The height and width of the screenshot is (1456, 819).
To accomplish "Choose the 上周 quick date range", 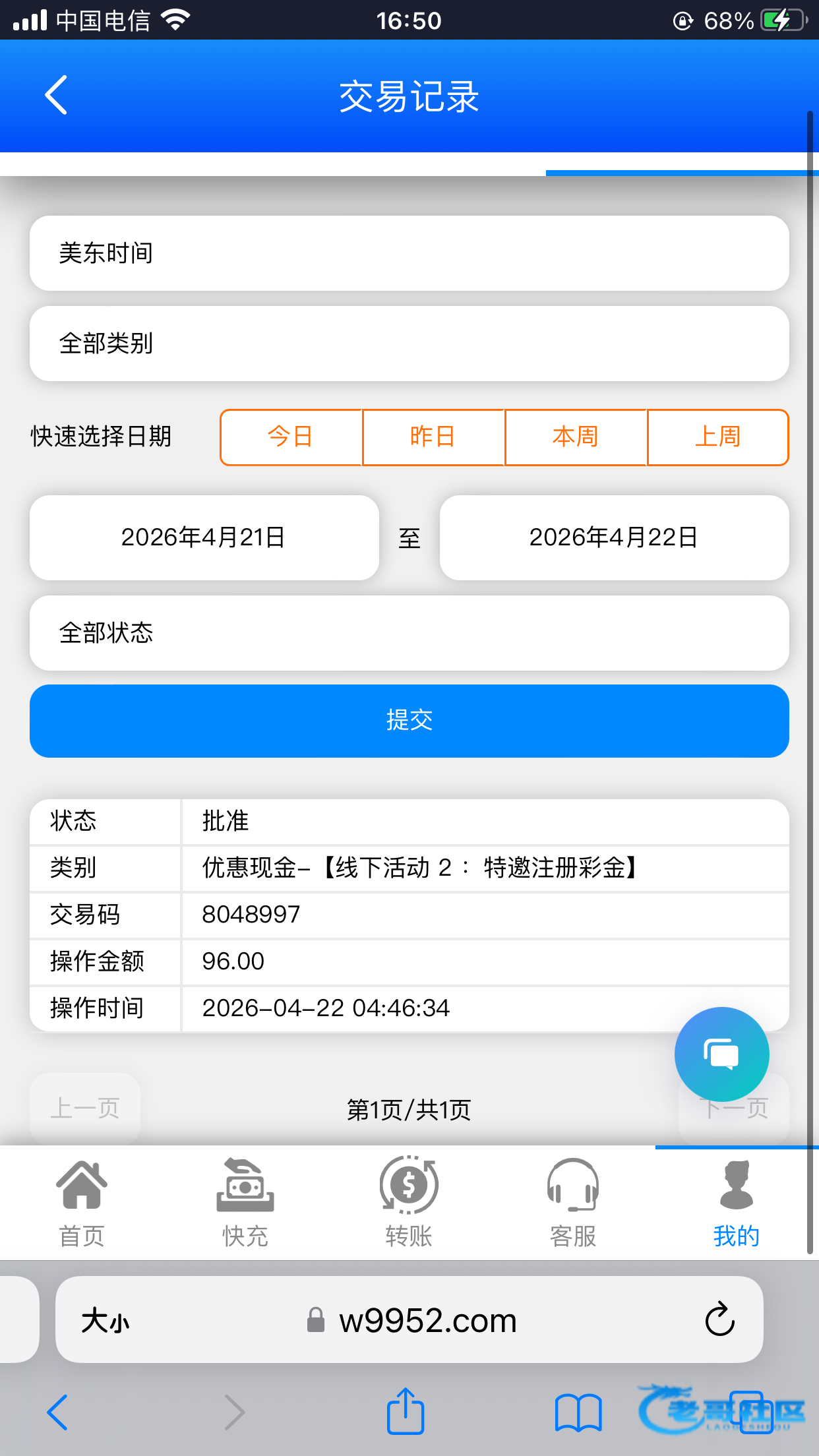I will point(718,437).
